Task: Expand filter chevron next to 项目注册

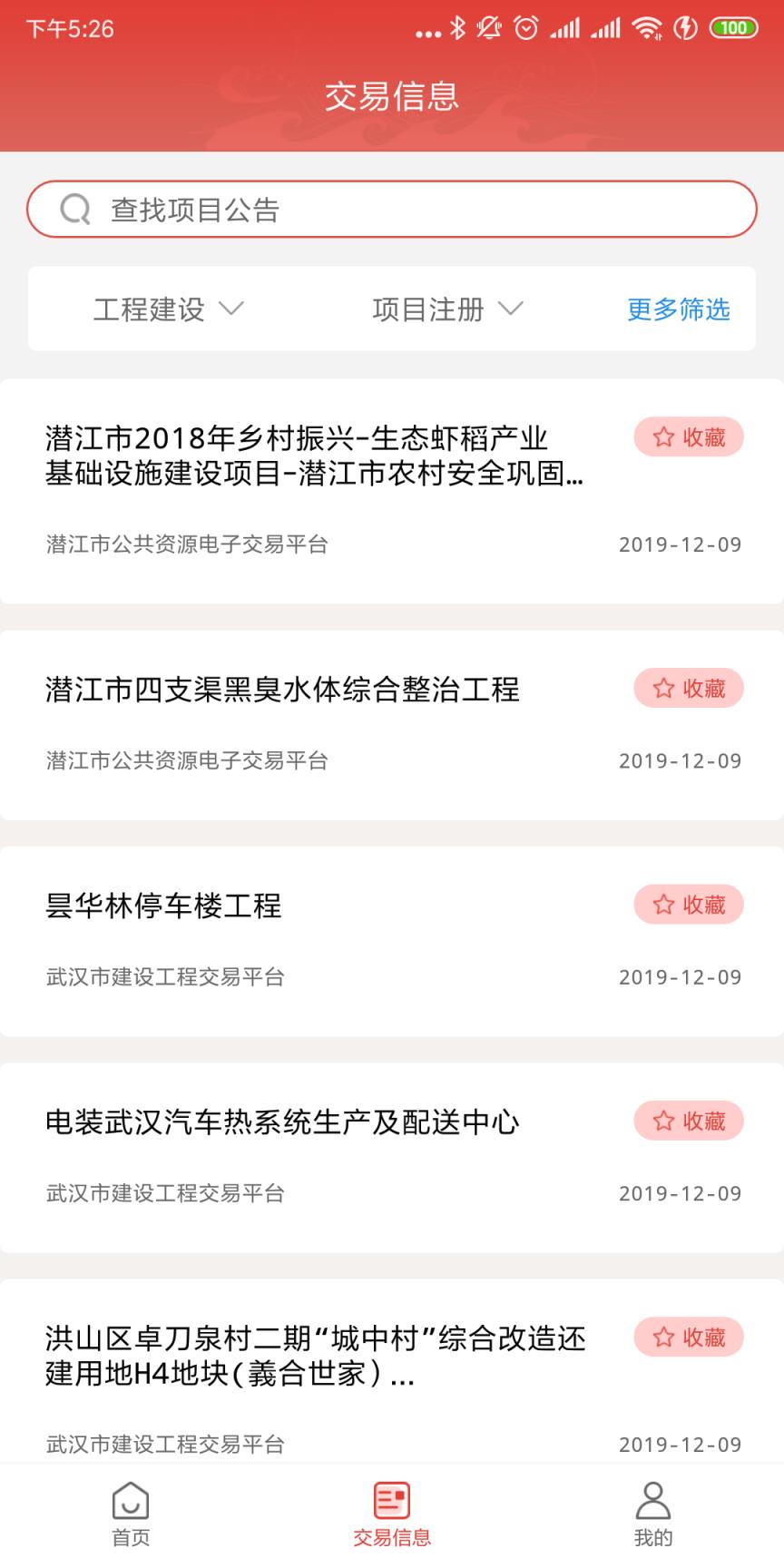Action: [x=511, y=310]
